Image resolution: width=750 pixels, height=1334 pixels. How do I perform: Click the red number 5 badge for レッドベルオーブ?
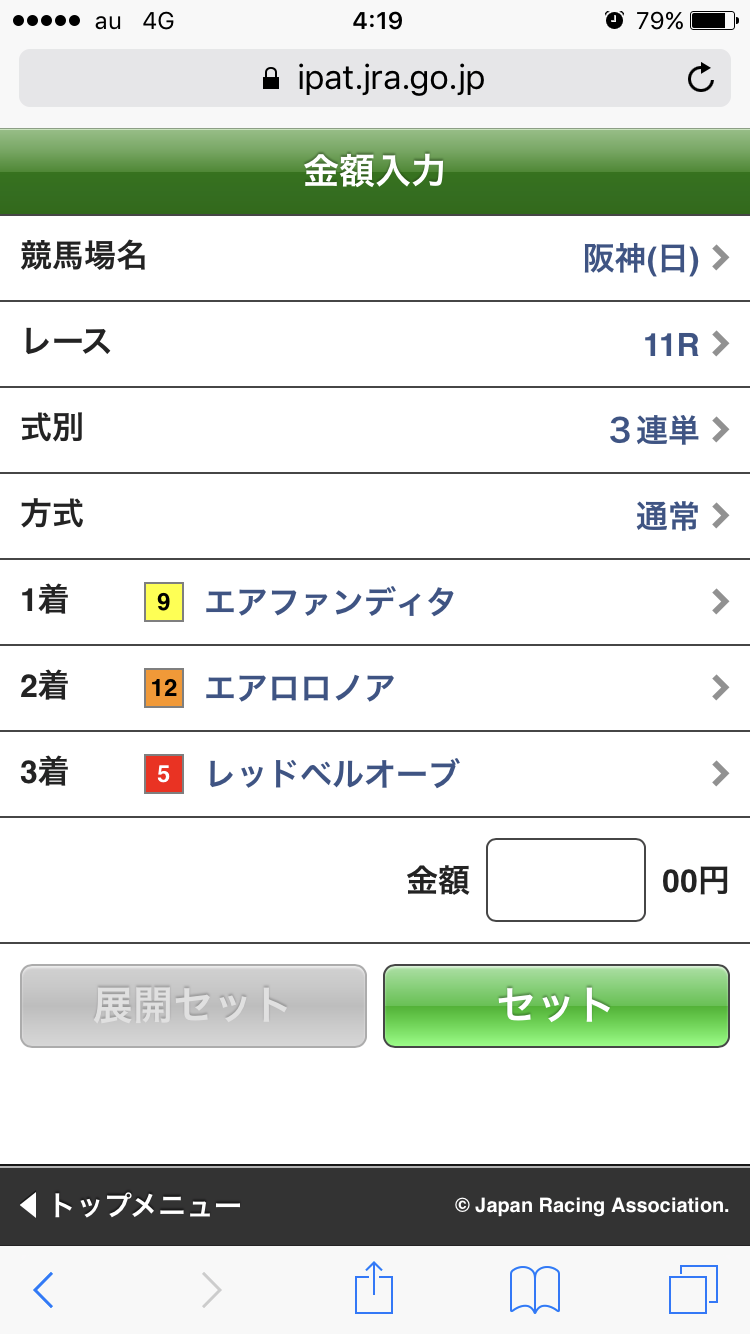pos(163,773)
